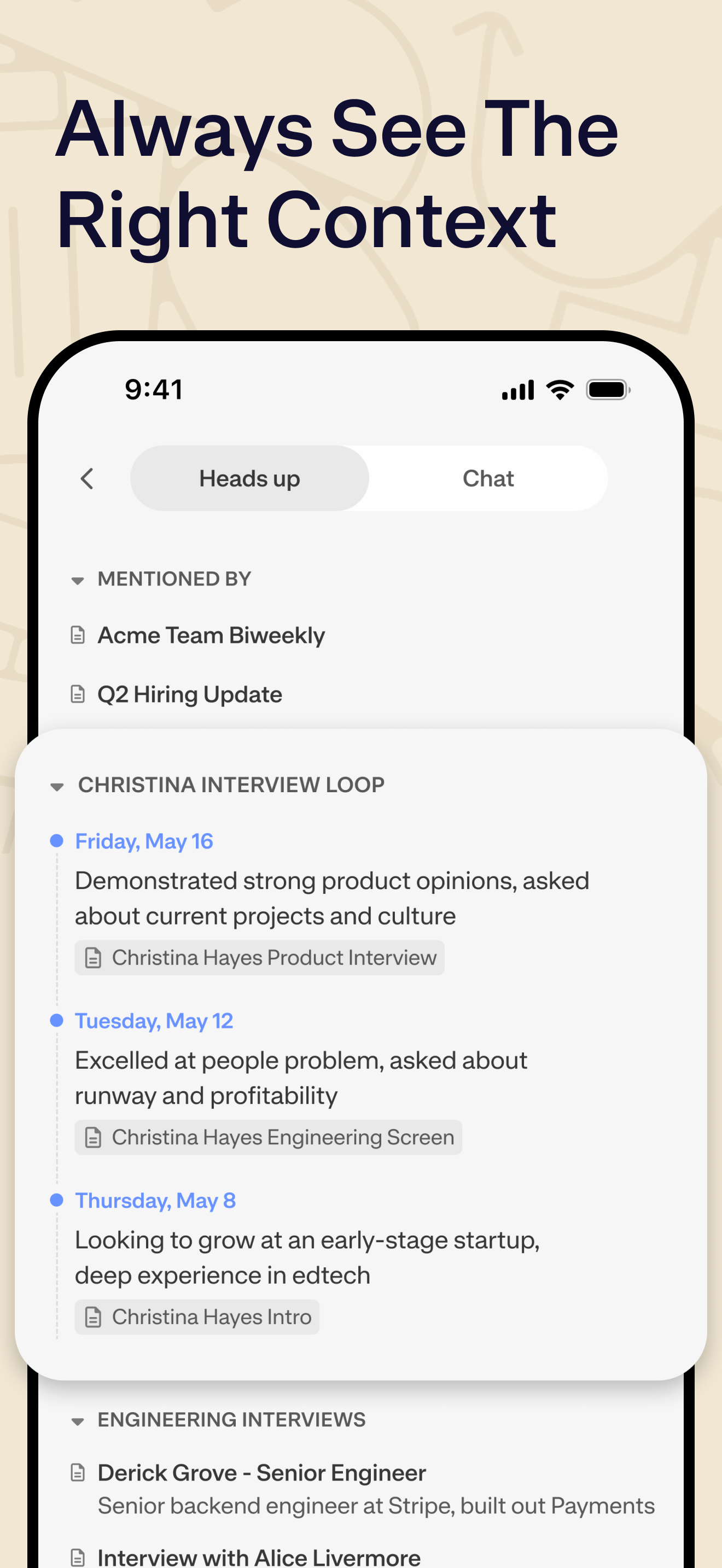Tap the back chevron in the top navigation
Viewport: 722px width, 1568px height.
click(x=88, y=478)
